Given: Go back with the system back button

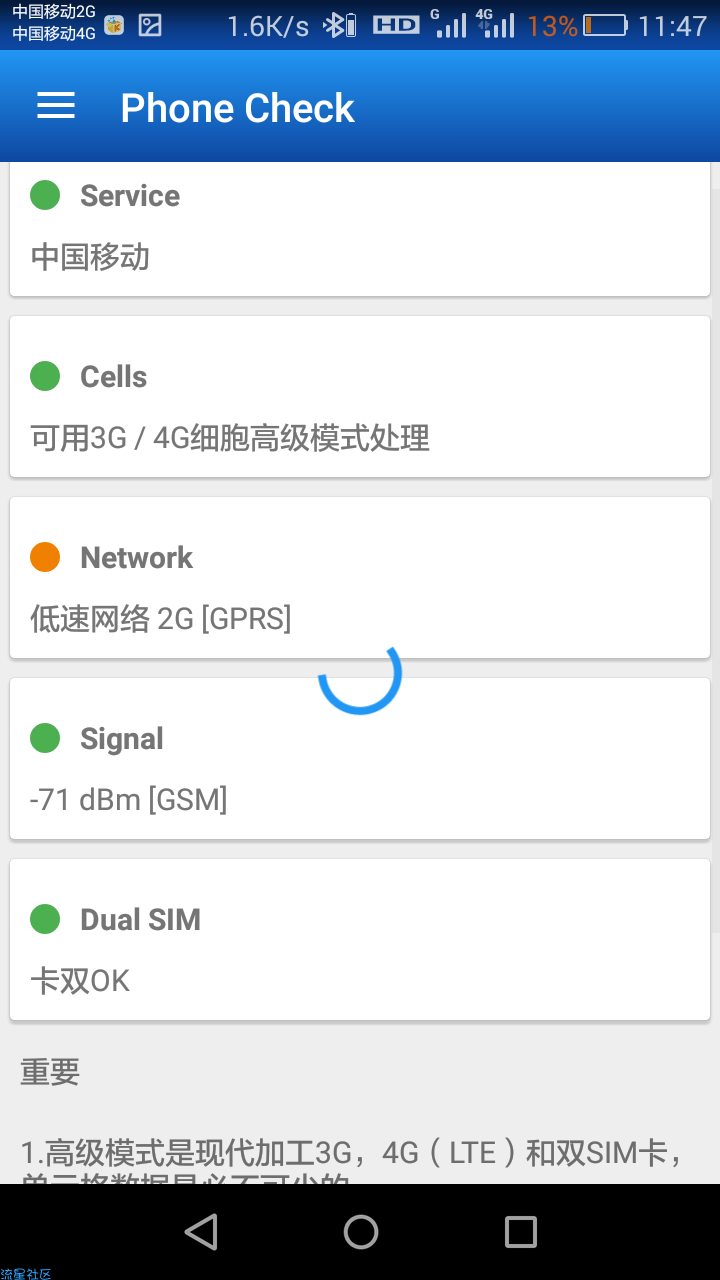Looking at the screenshot, I should pos(201,1232).
